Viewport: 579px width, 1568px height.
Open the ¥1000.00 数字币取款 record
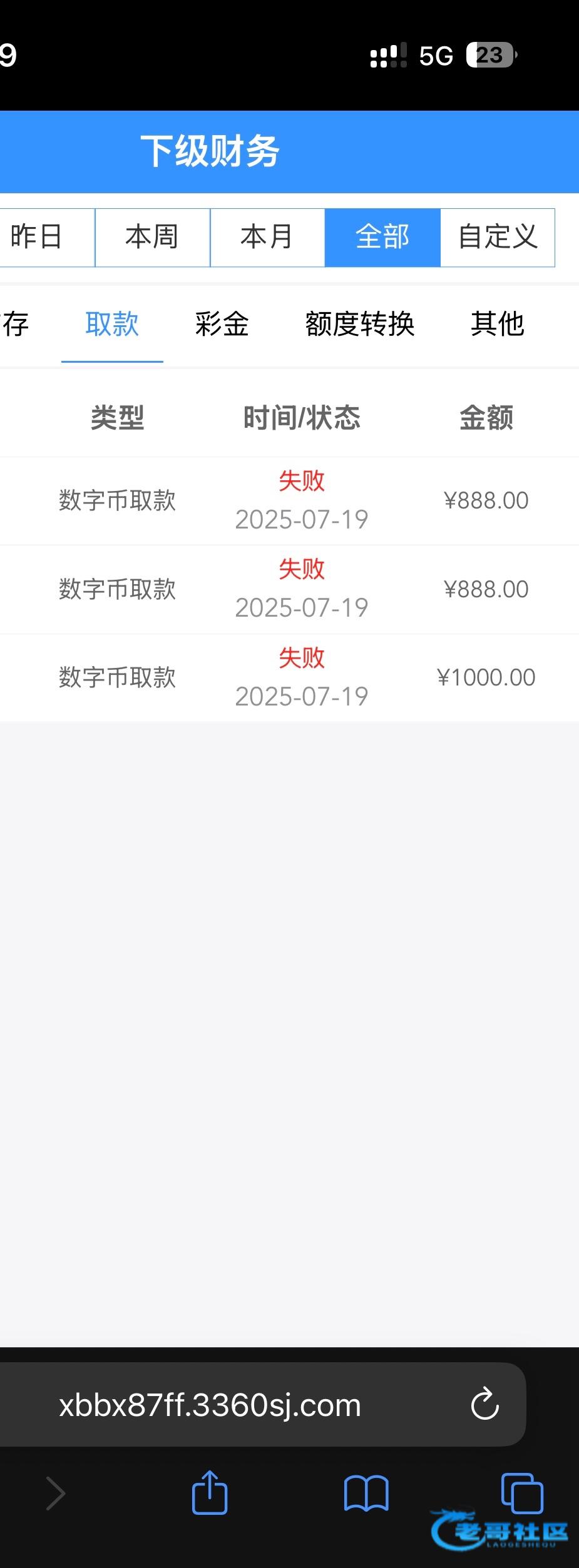[x=289, y=677]
